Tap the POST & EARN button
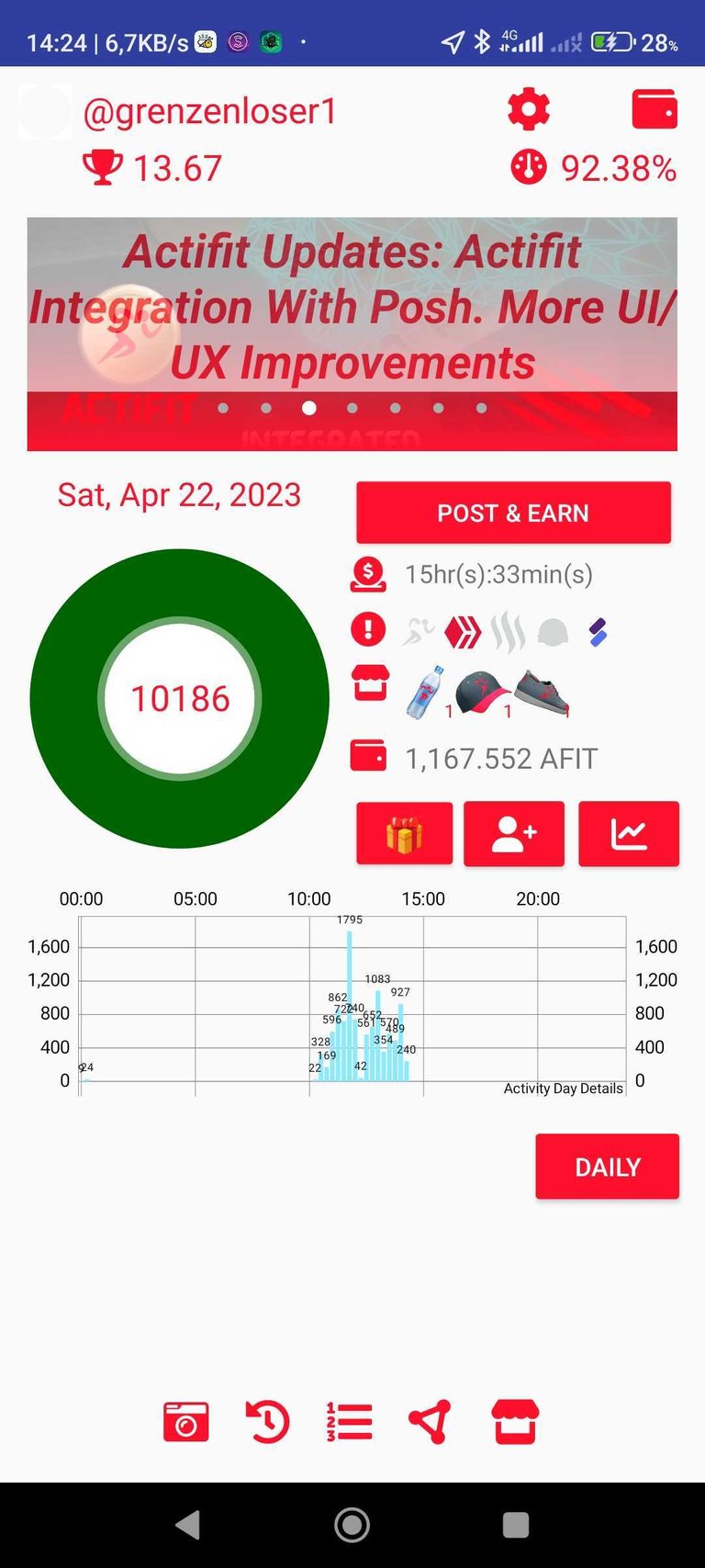The height and width of the screenshot is (1568, 705). (x=513, y=513)
